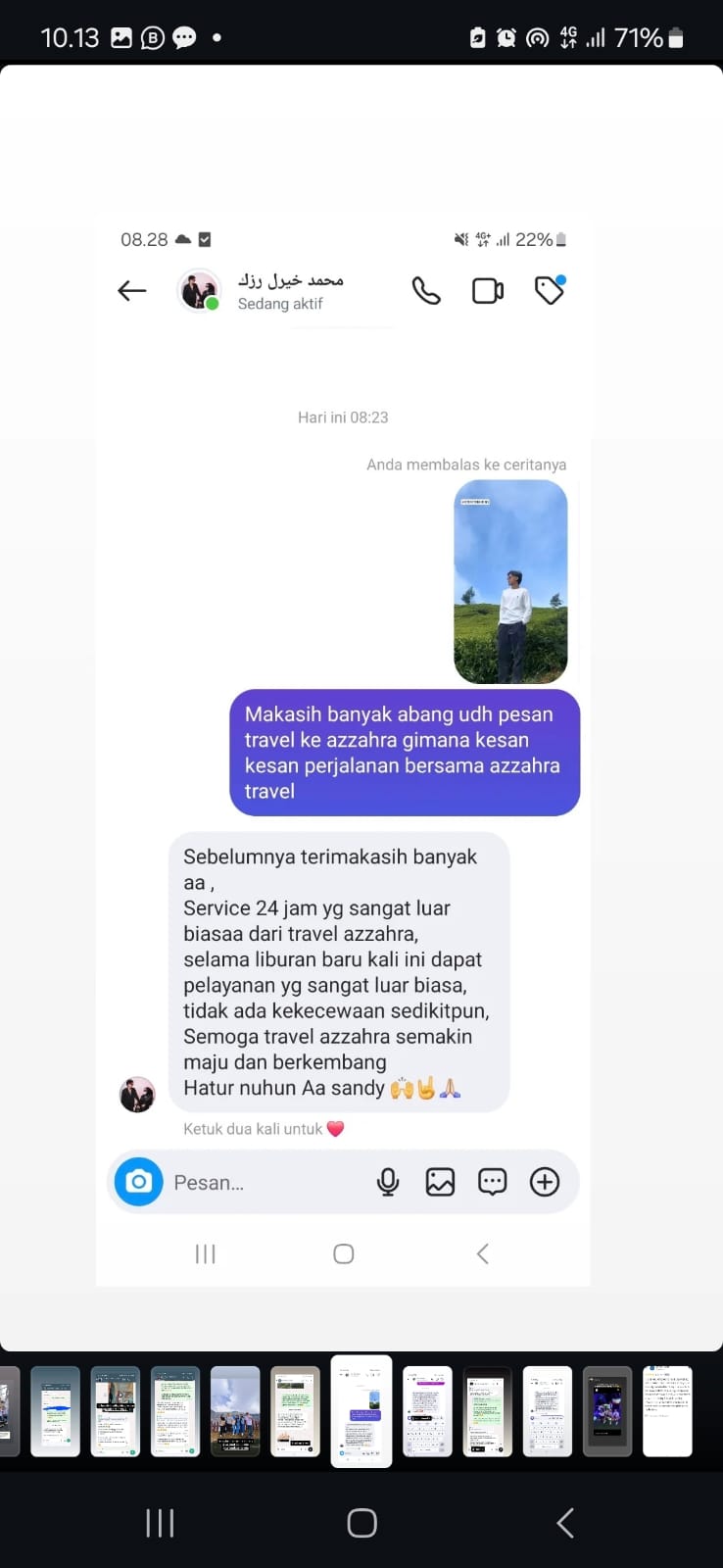Open the group photo thumbnail in the strip
723x1568 pixels.
pos(235,1411)
